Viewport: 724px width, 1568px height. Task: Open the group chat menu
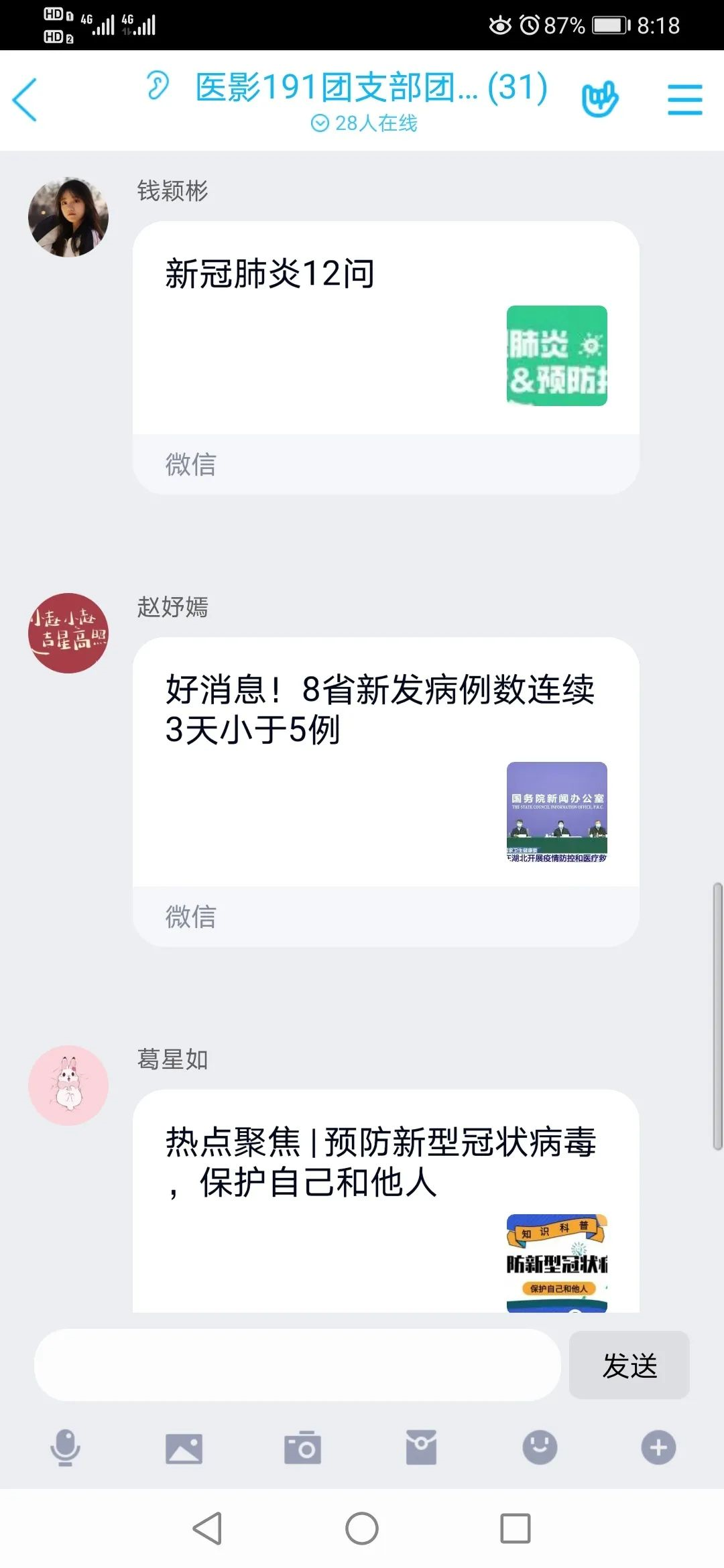coord(684,100)
